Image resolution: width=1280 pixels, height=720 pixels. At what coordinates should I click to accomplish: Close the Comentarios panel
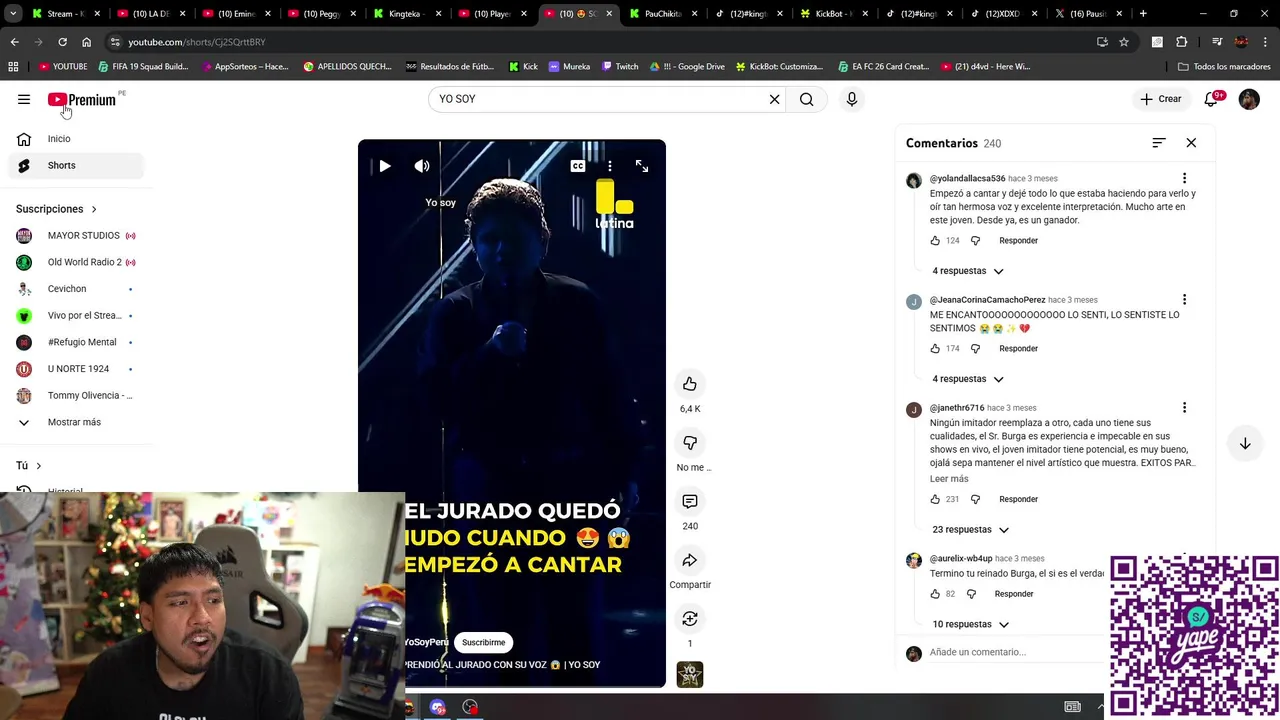1191,143
